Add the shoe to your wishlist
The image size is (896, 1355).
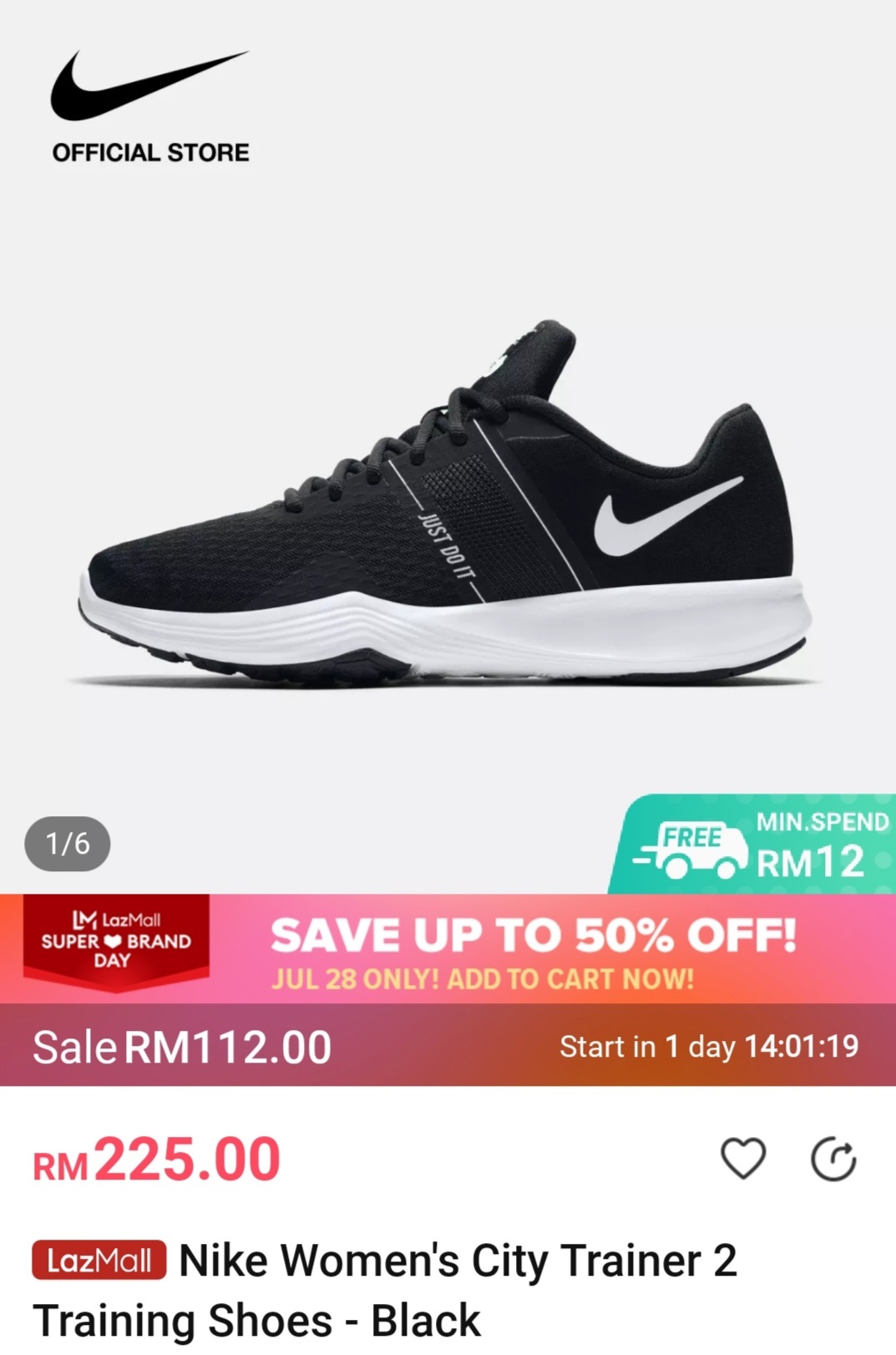click(742, 1159)
